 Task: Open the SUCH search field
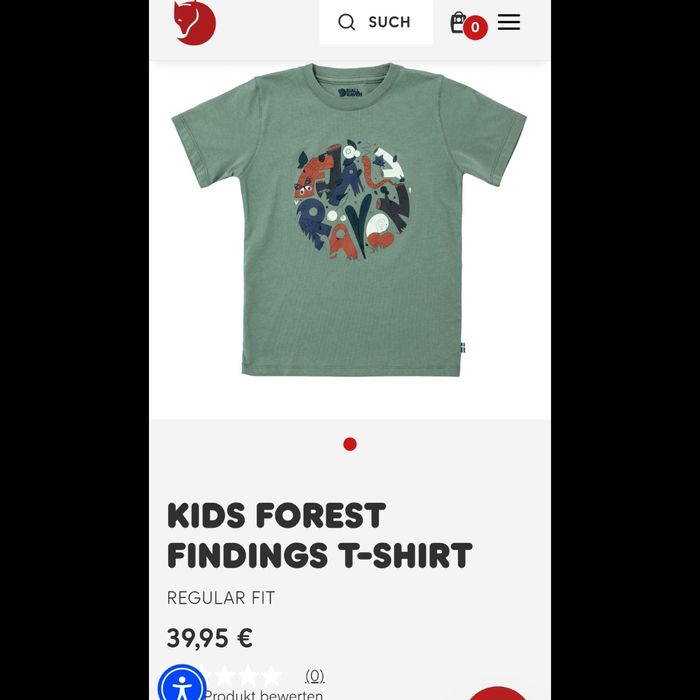click(x=376, y=22)
